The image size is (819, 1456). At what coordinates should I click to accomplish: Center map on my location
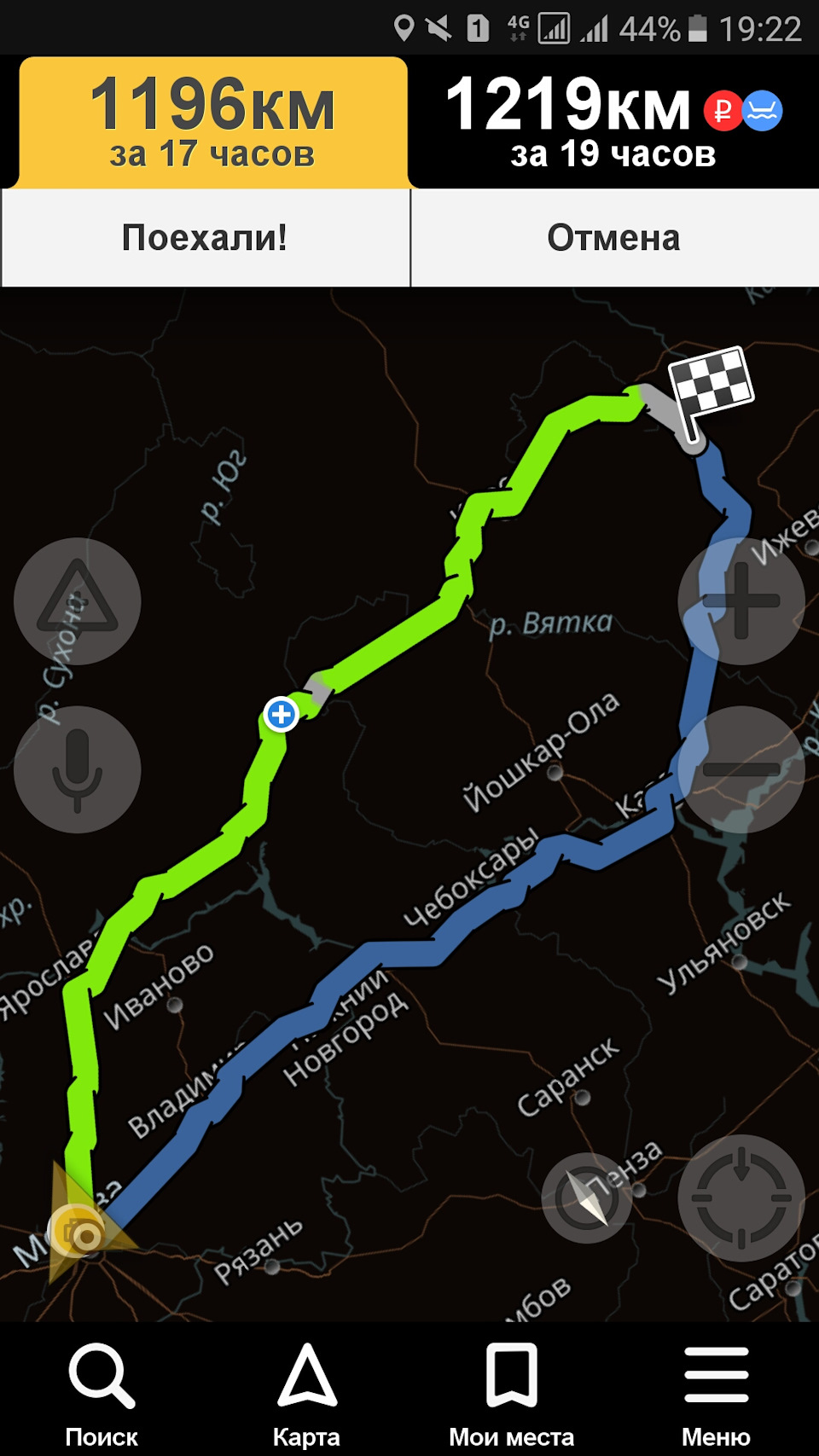tap(741, 1198)
